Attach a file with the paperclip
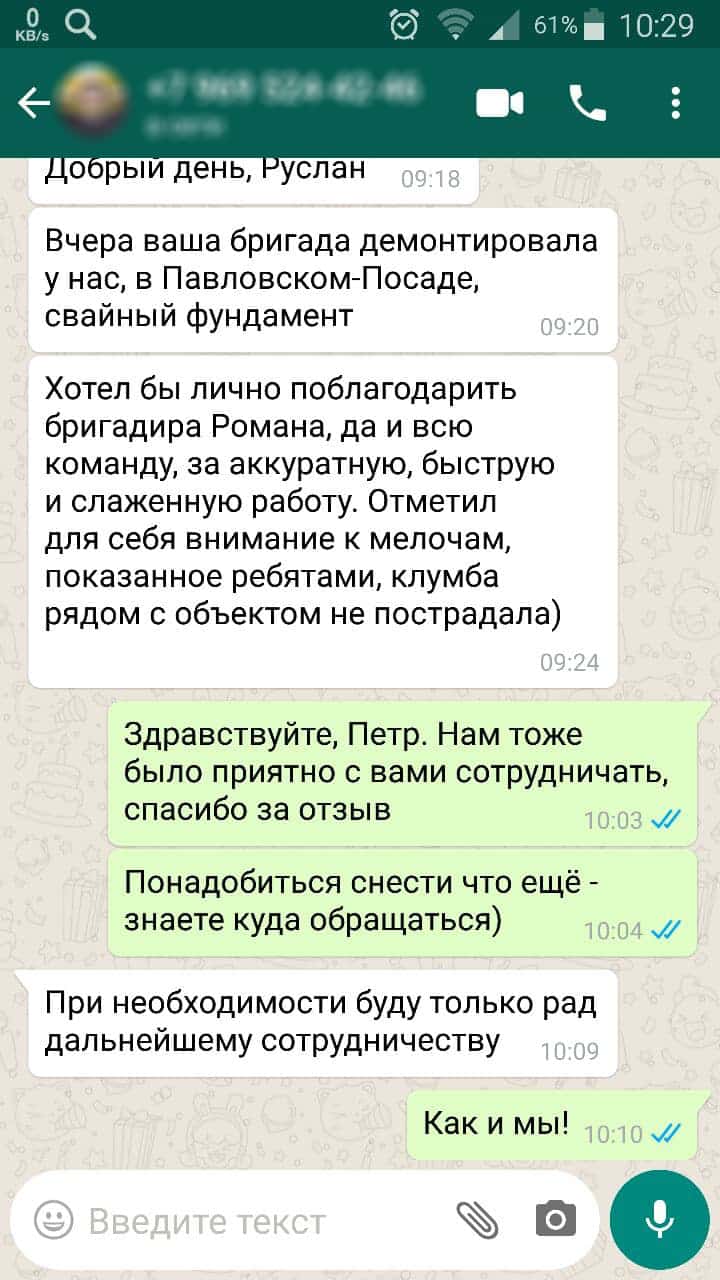The image size is (720, 1280). pyautogui.click(x=478, y=1220)
